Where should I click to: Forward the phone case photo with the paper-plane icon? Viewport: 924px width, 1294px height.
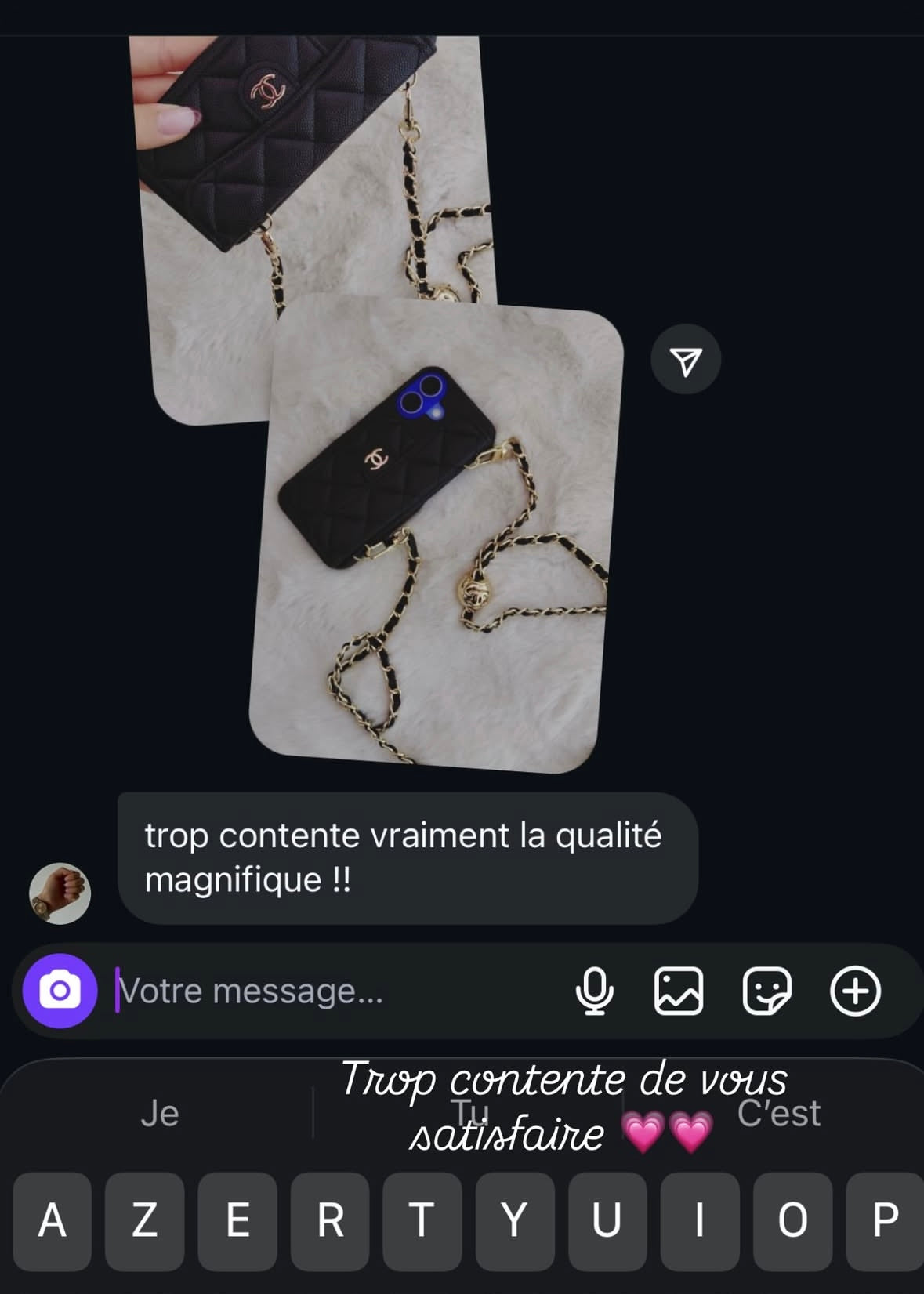coord(686,360)
